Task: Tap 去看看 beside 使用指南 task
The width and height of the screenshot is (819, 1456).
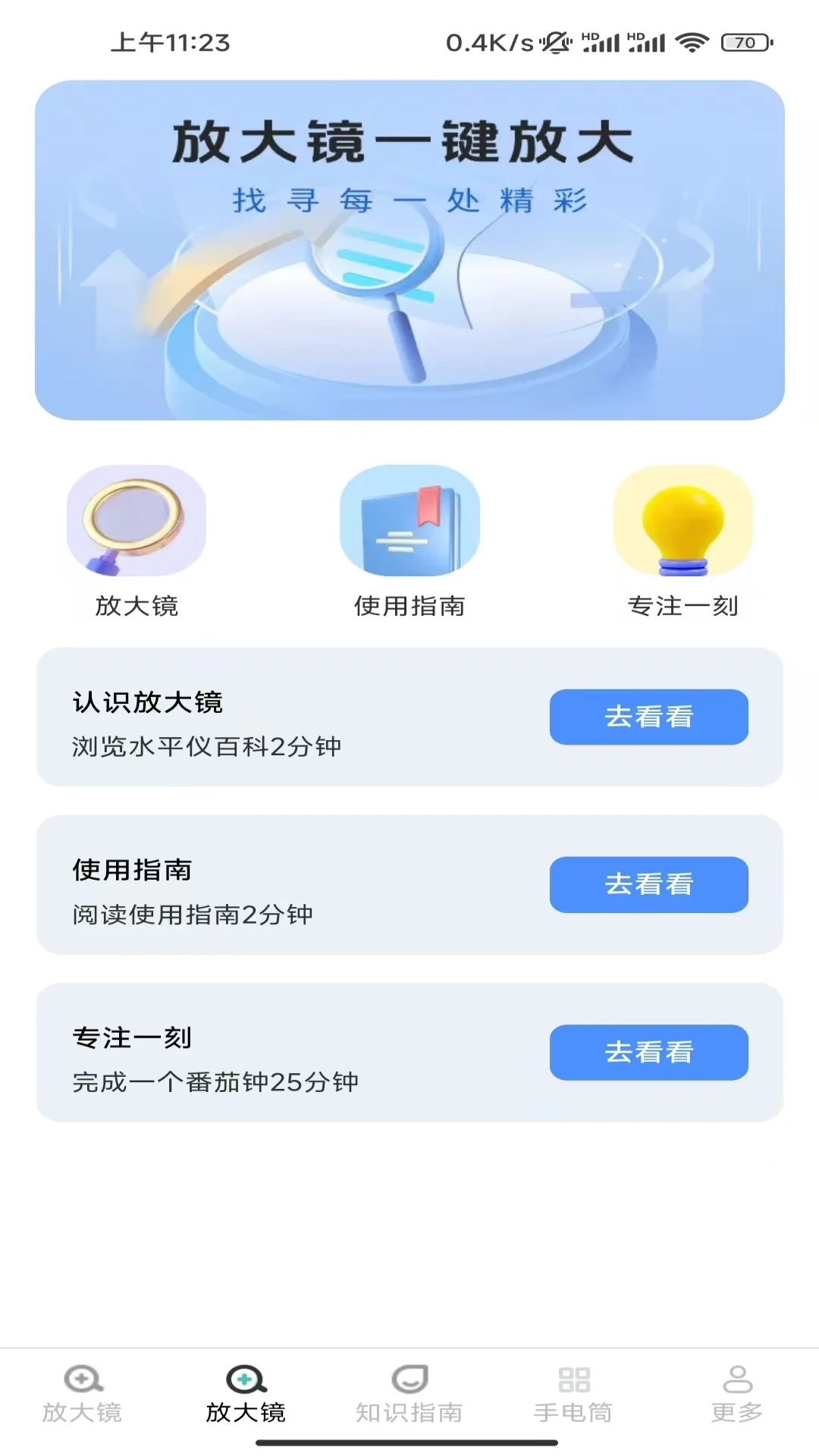Action: tap(649, 885)
